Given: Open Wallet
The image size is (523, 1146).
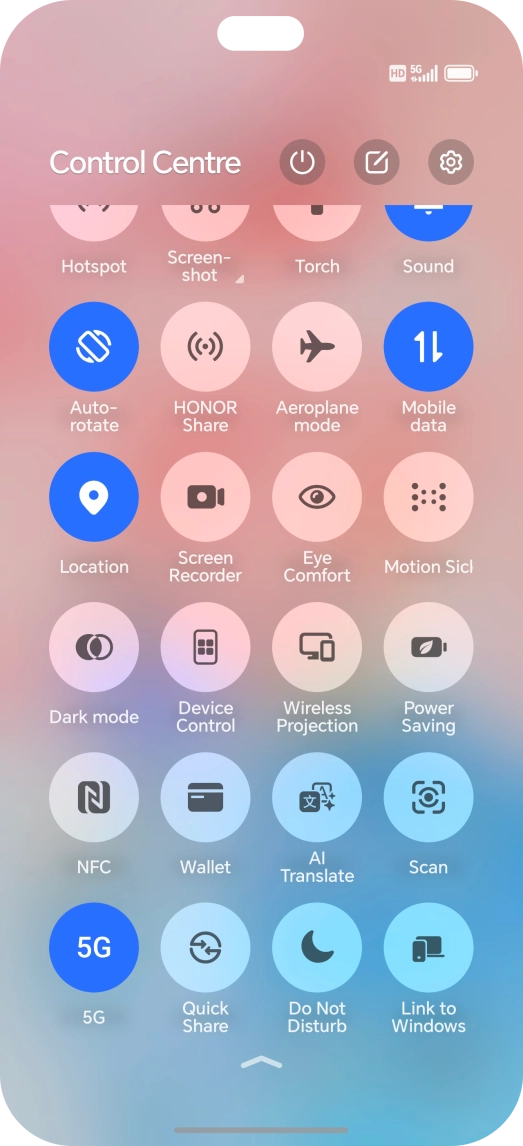Looking at the screenshot, I should [205, 797].
